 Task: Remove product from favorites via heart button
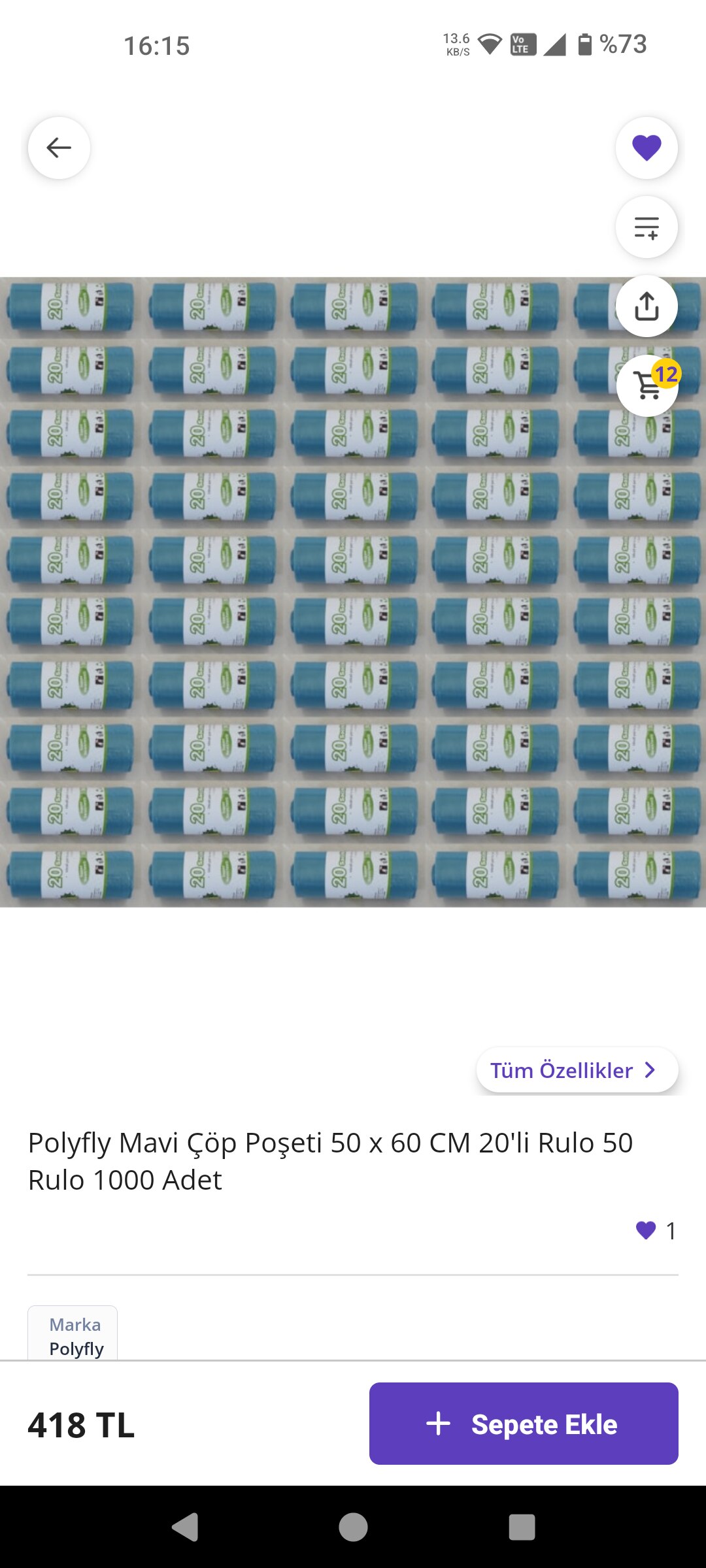click(x=647, y=148)
